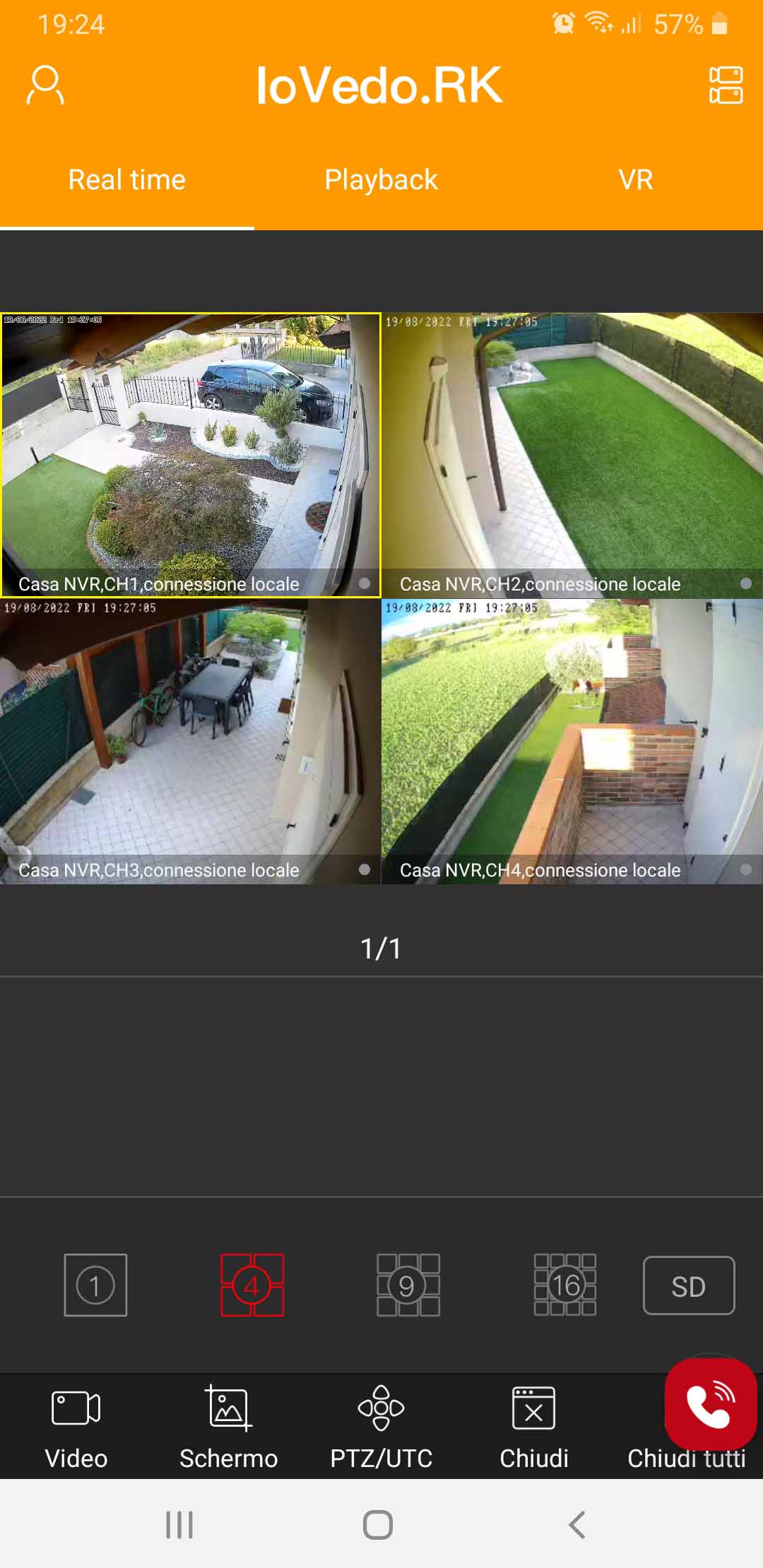Go back using system navigation
Image resolution: width=763 pixels, height=1568 pixels.
pyautogui.click(x=577, y=1525)
